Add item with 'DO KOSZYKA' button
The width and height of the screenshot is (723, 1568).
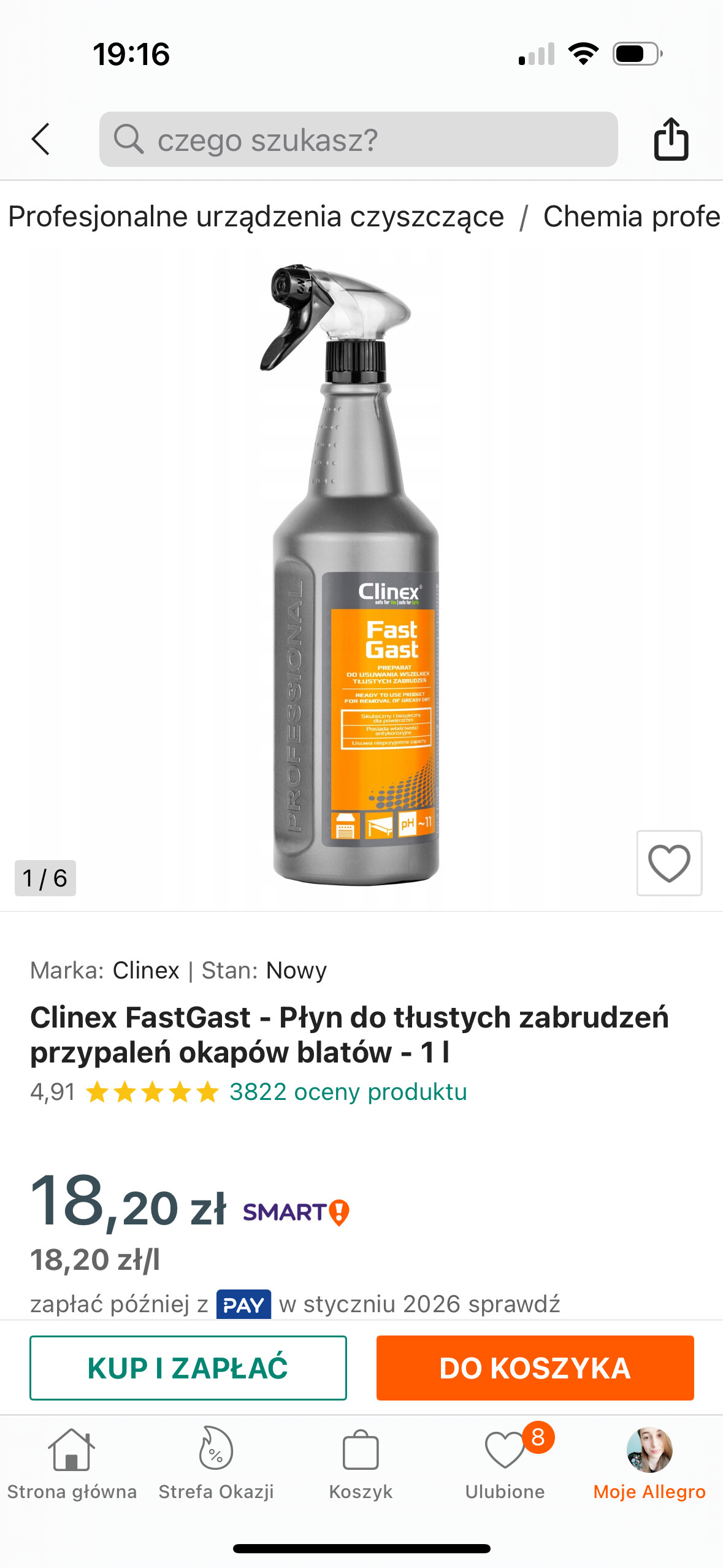click(535, 1368)
